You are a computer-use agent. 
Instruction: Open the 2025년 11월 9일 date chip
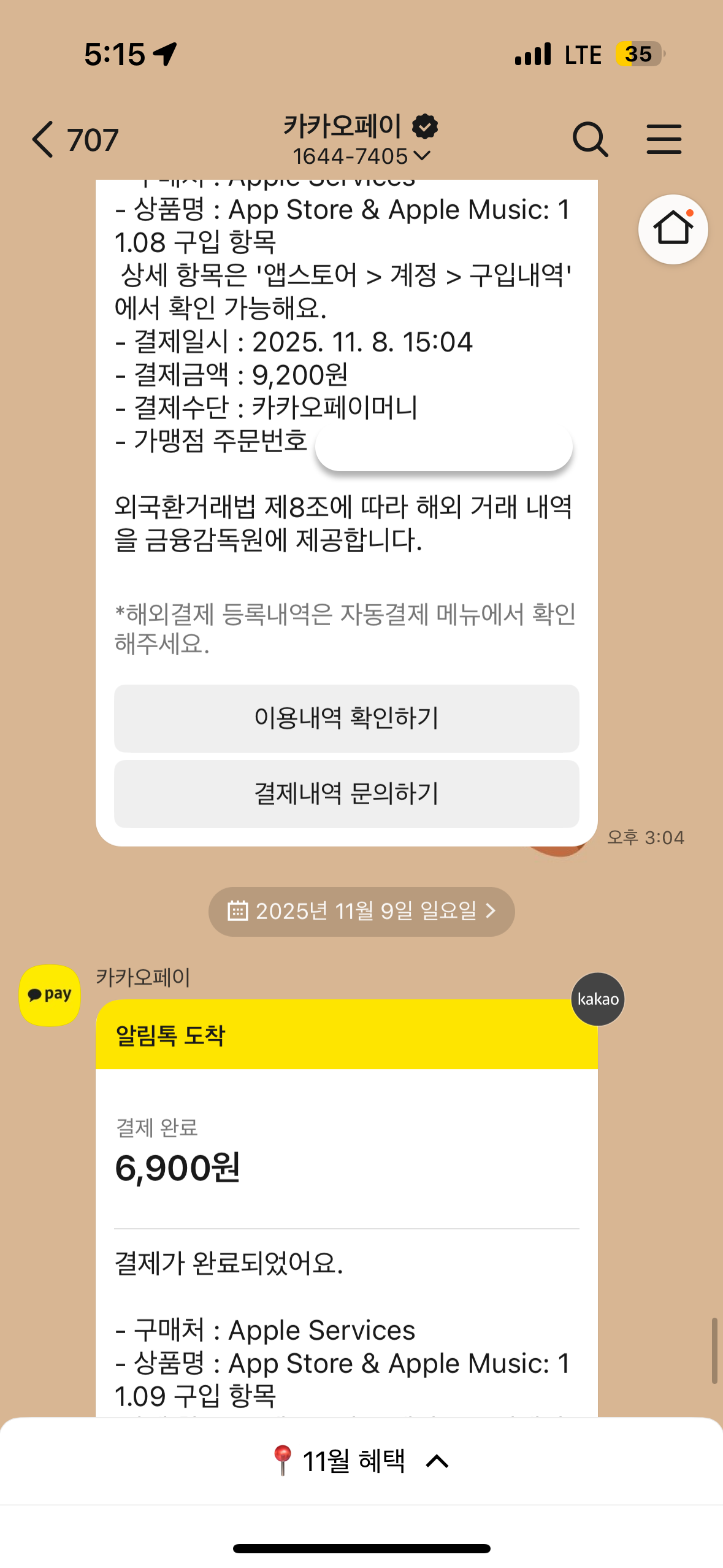(x=361, y=912)
